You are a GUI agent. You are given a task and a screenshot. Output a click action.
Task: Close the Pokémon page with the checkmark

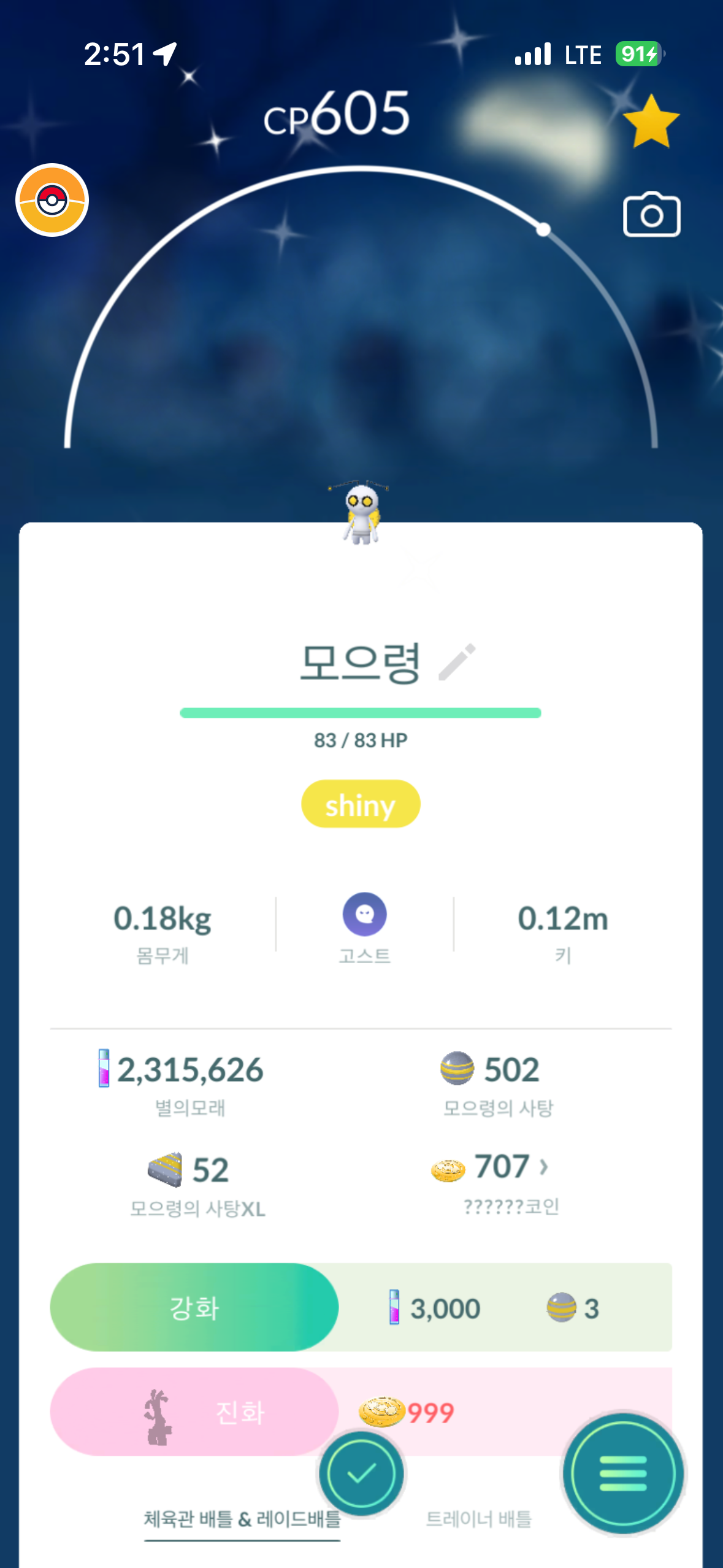(x=361, y=1473)
